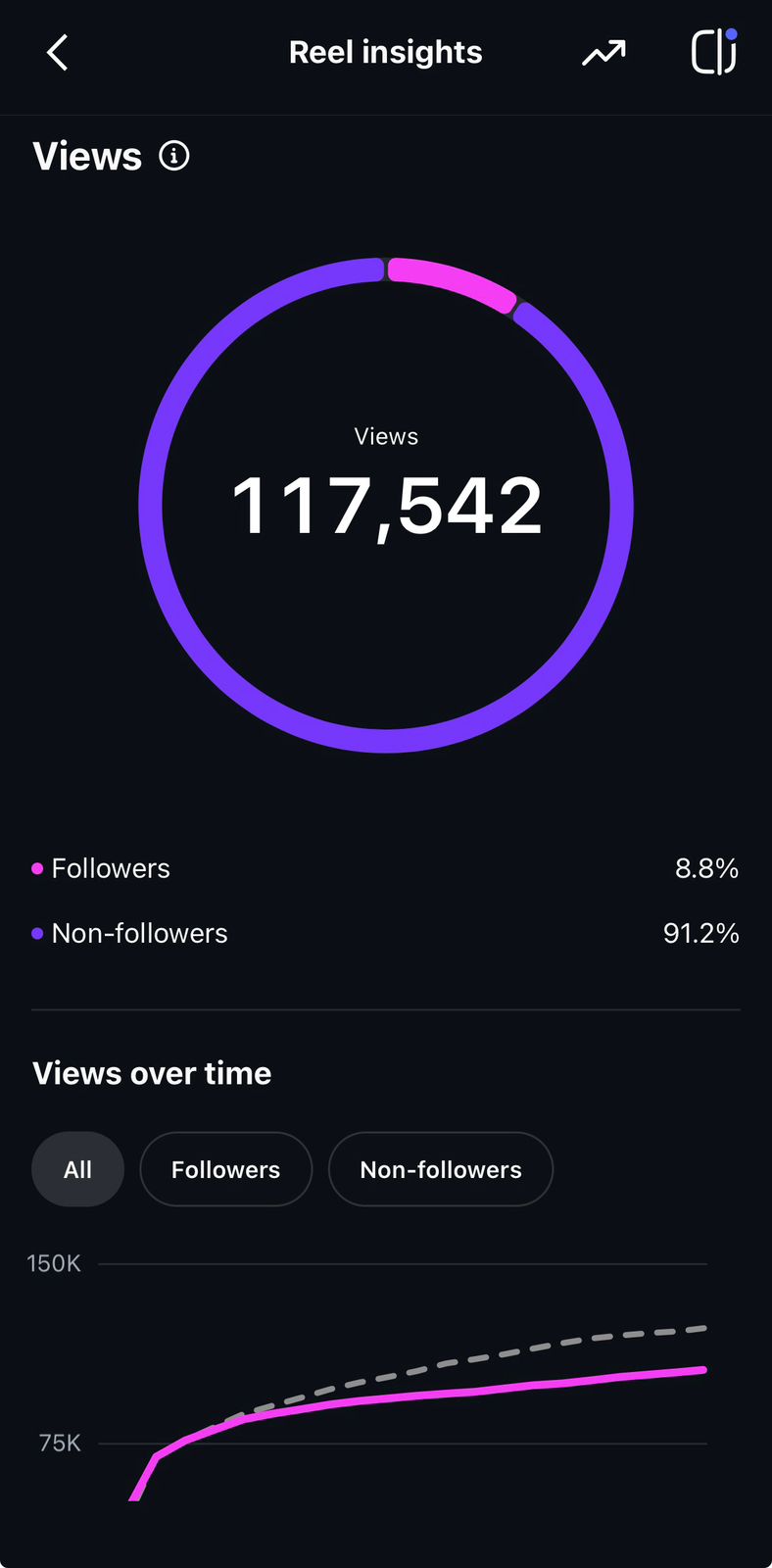
Task: Switch to the Followers chip
Action: pos(226,1169)
